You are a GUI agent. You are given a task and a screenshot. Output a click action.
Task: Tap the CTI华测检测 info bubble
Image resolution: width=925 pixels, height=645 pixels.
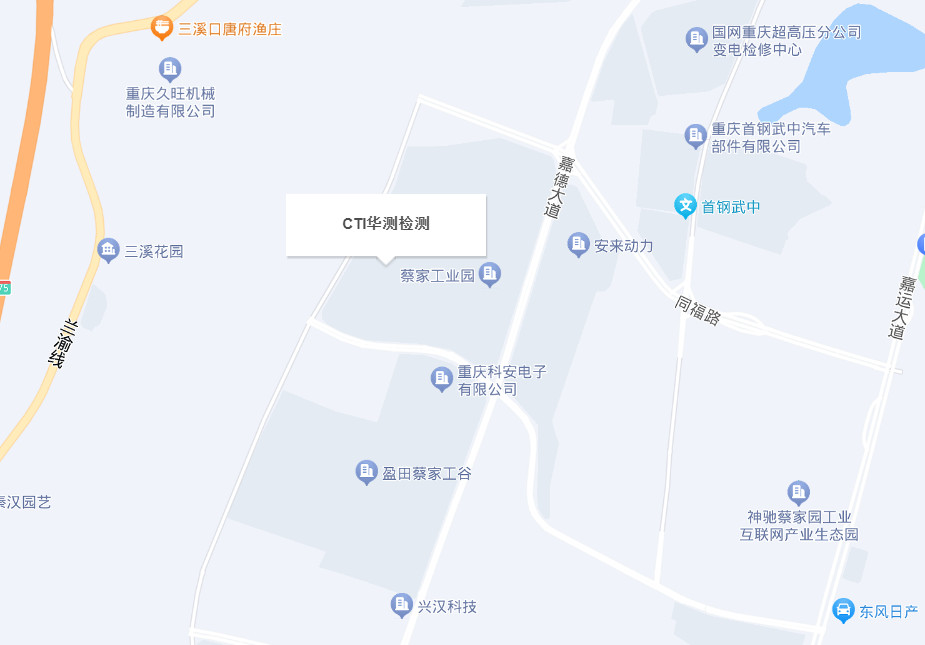coord(386,224)
